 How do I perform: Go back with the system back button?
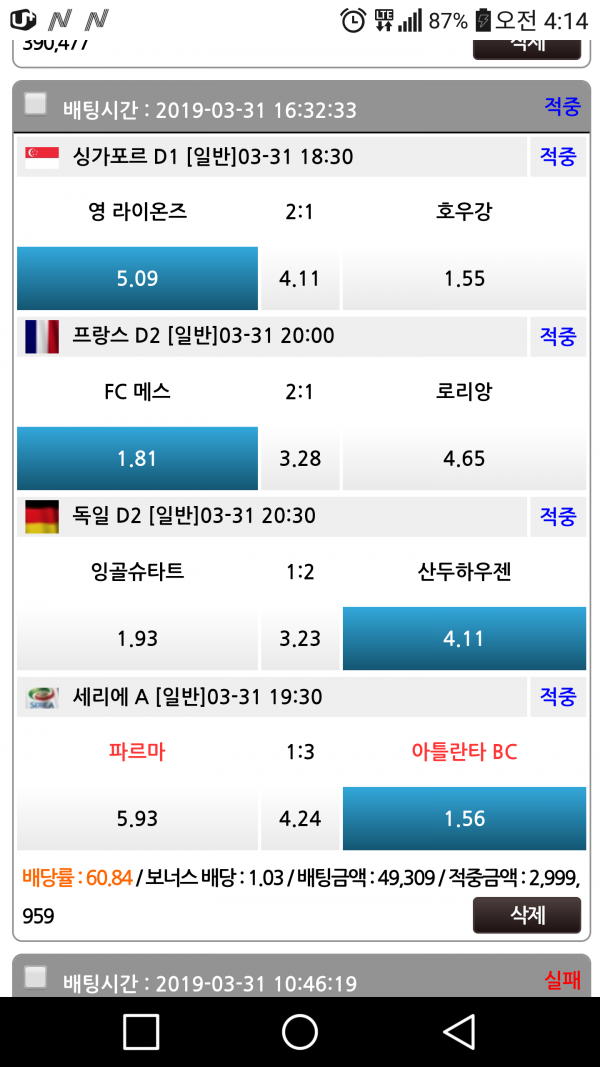pyautogui.click(x=458, y=1031)
